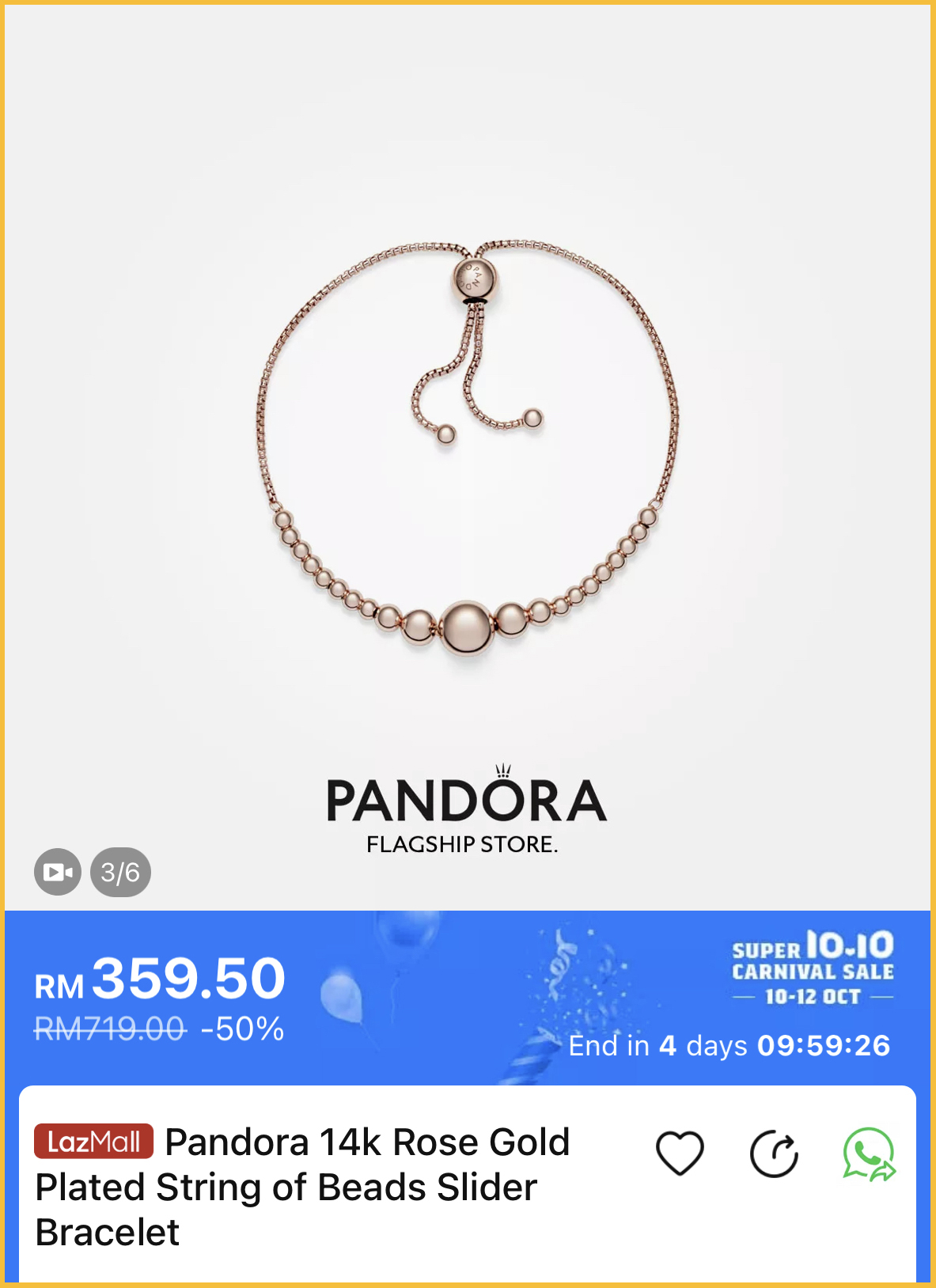
Task: Add the bracelet to wishlist with heart
Action: [x=680, y=1153]
